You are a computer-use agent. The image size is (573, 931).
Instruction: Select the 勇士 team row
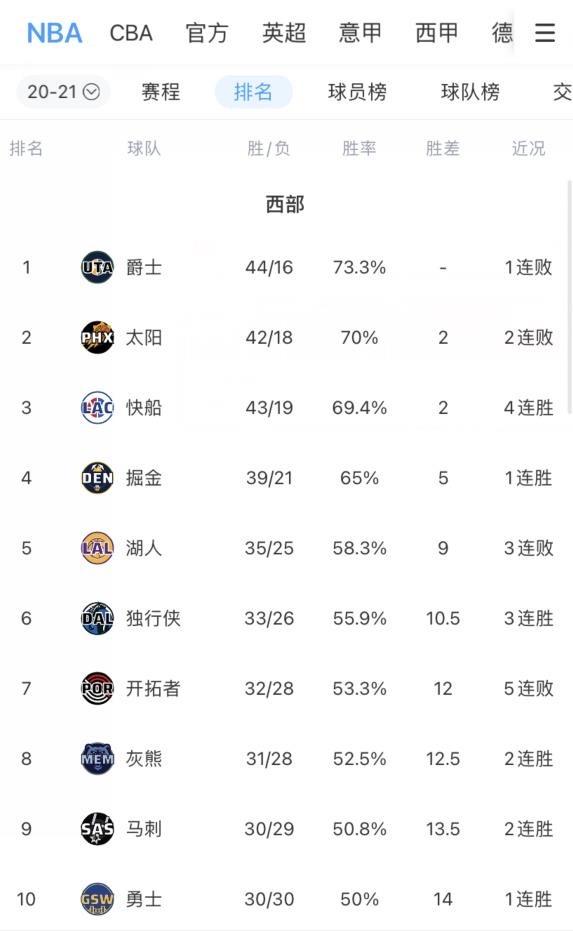click(x=286, y=898)
